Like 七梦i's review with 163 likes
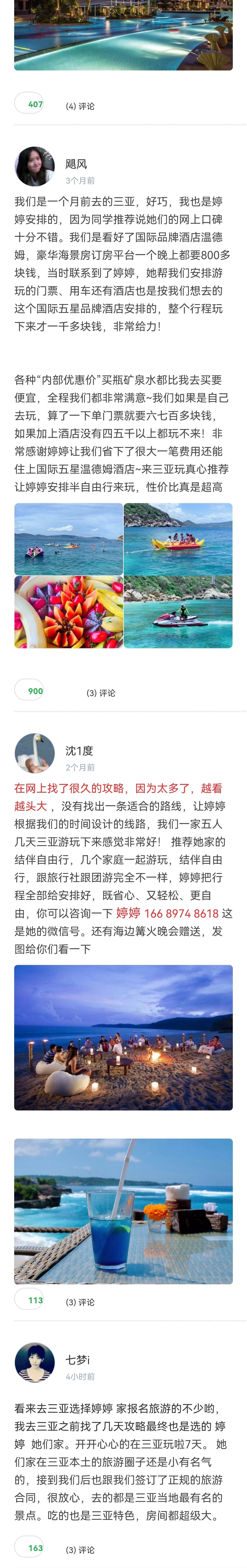The width and height of the screenshot is (247, 1568). [x=29, y=1547]
